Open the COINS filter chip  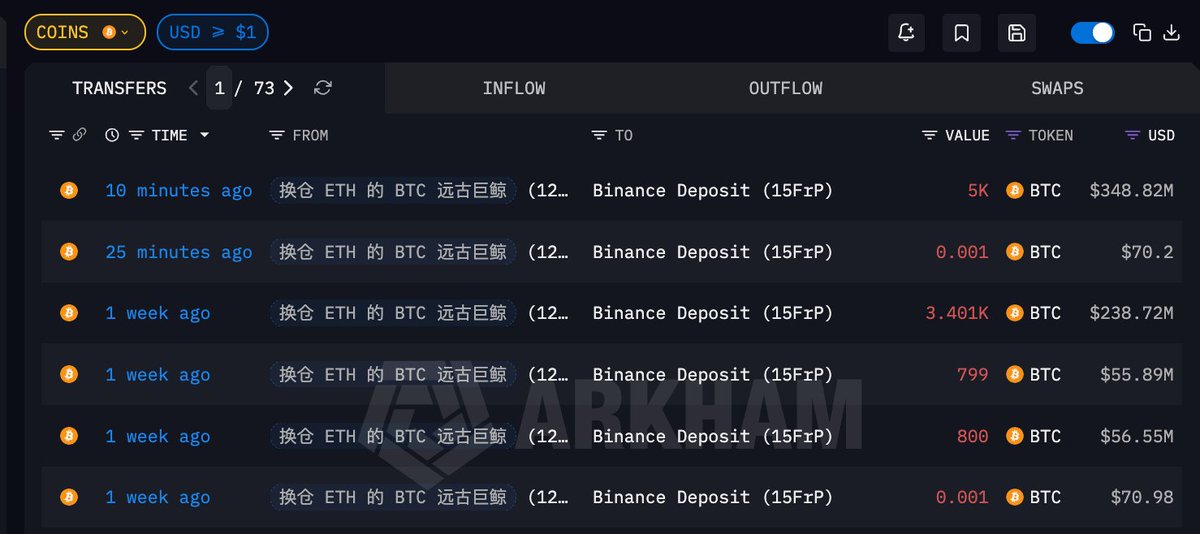pyautogui.click(x=84, y=32)
